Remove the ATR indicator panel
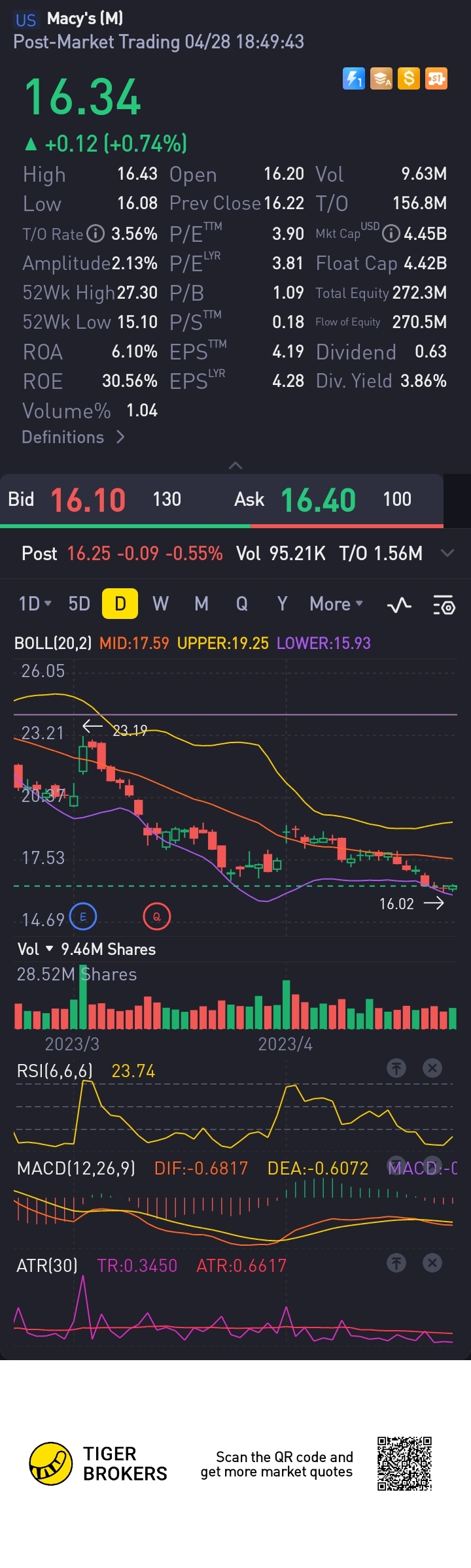This screenshot has width=471, height=1568. 432,1263
